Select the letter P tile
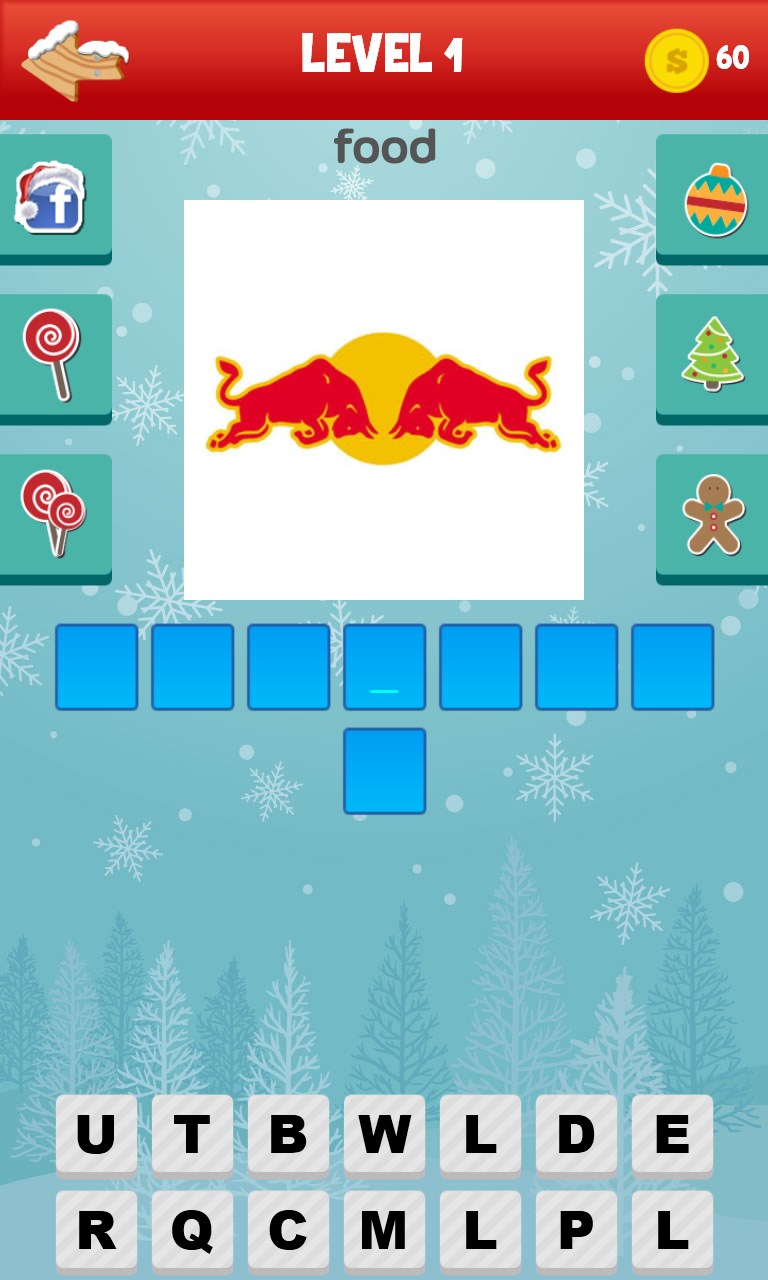Image resolution: width=768 pixels, height=1280 pixels. (576, 1230)
